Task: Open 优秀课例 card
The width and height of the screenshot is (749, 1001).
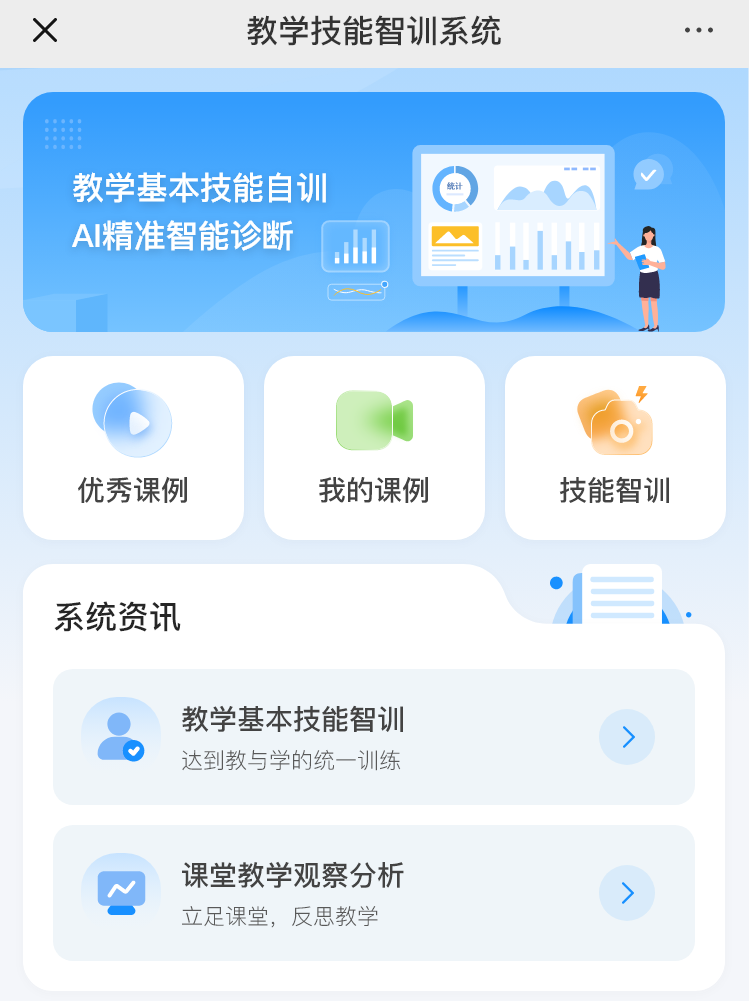Action: (x=133, y=448)
